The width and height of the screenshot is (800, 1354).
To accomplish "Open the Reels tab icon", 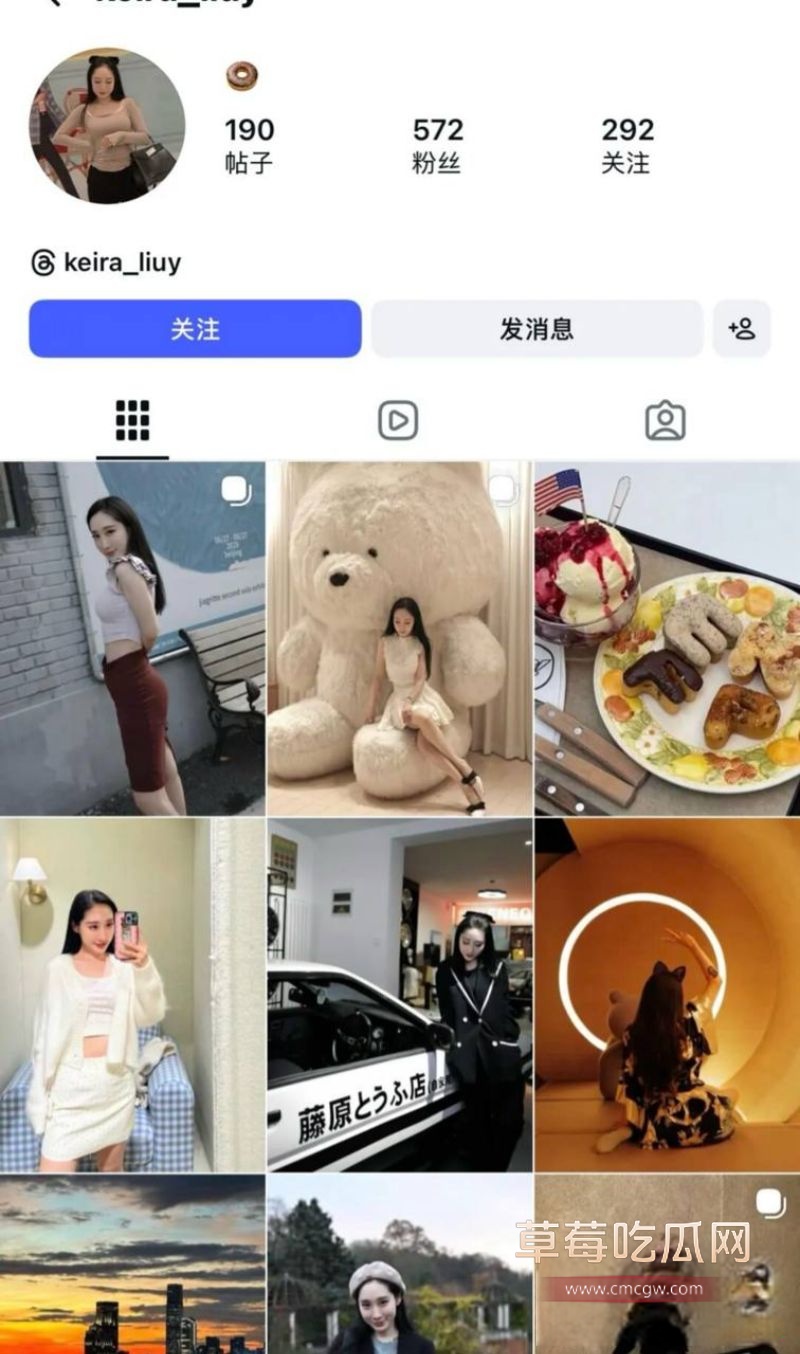I will 400,419.
